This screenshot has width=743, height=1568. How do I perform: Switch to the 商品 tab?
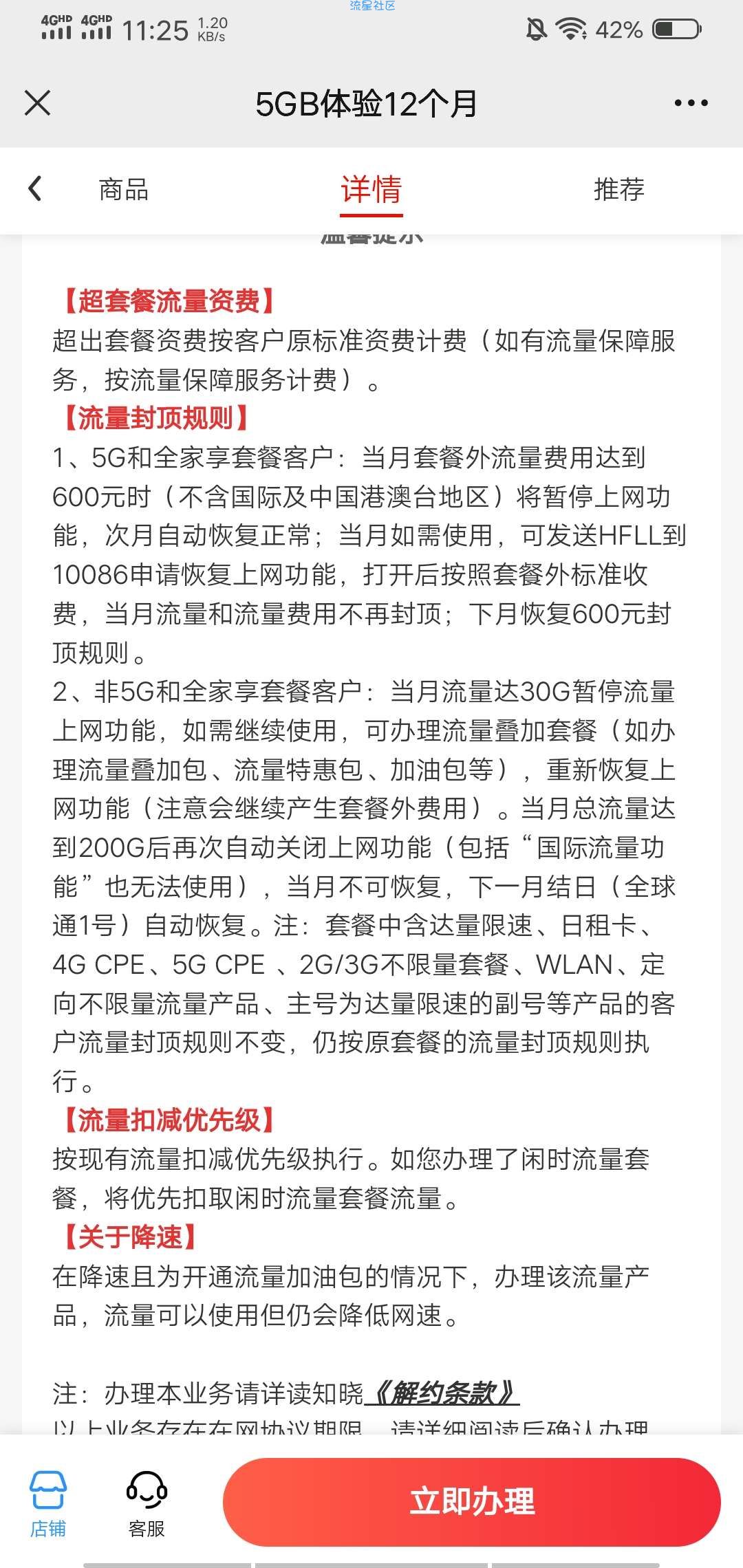click(124, 190)
